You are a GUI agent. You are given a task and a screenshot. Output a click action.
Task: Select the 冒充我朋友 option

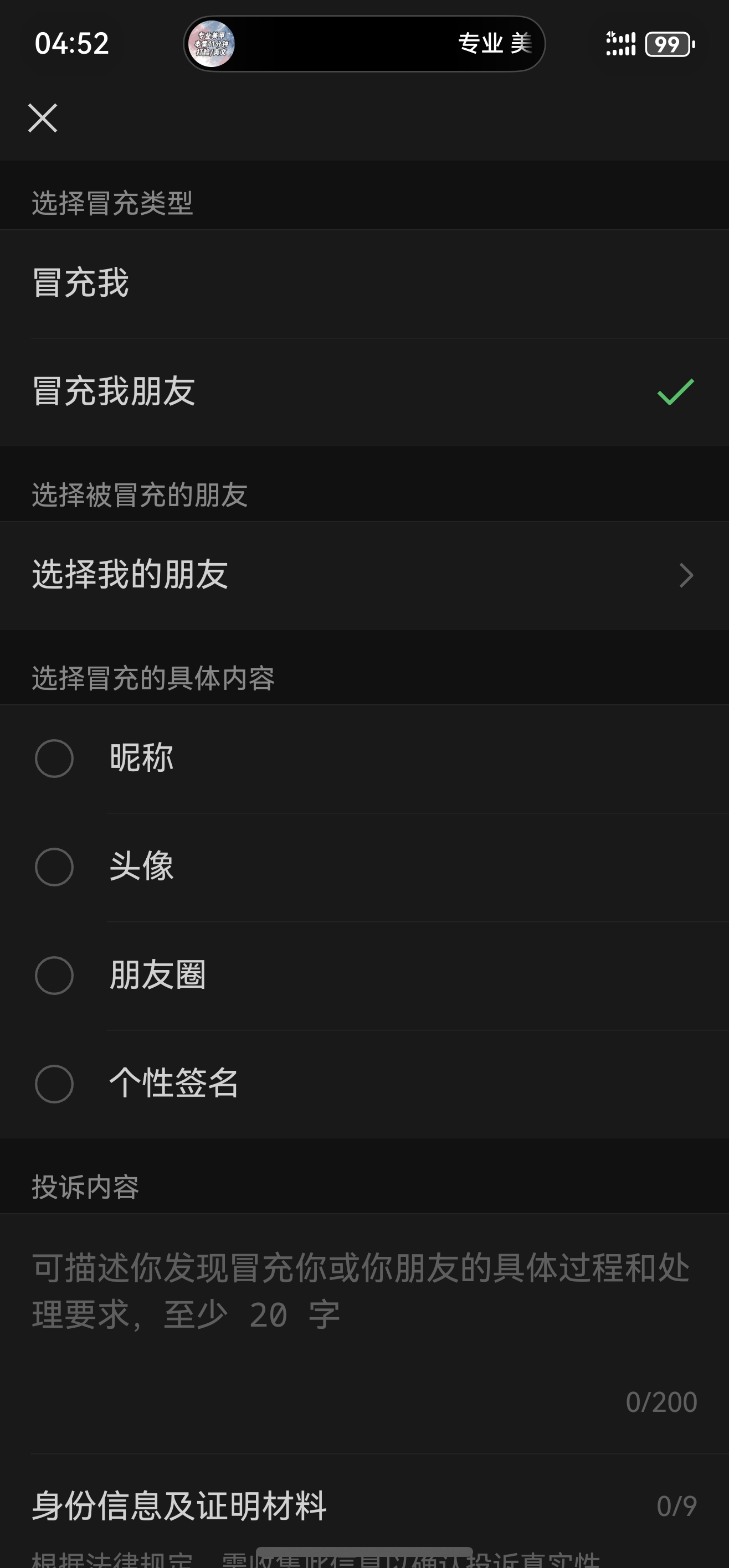(112, 391)
